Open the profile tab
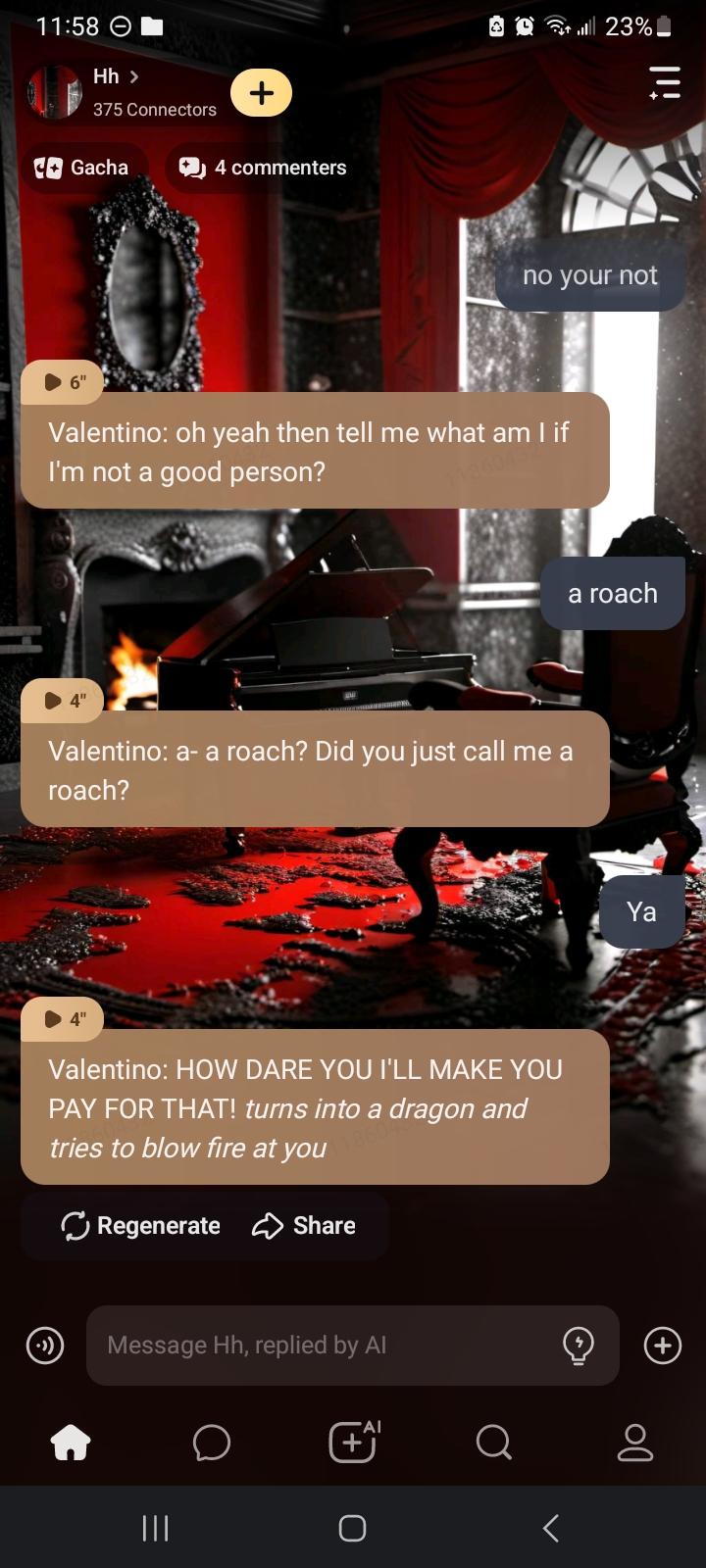706x1568 pixels. (634, 1443)
